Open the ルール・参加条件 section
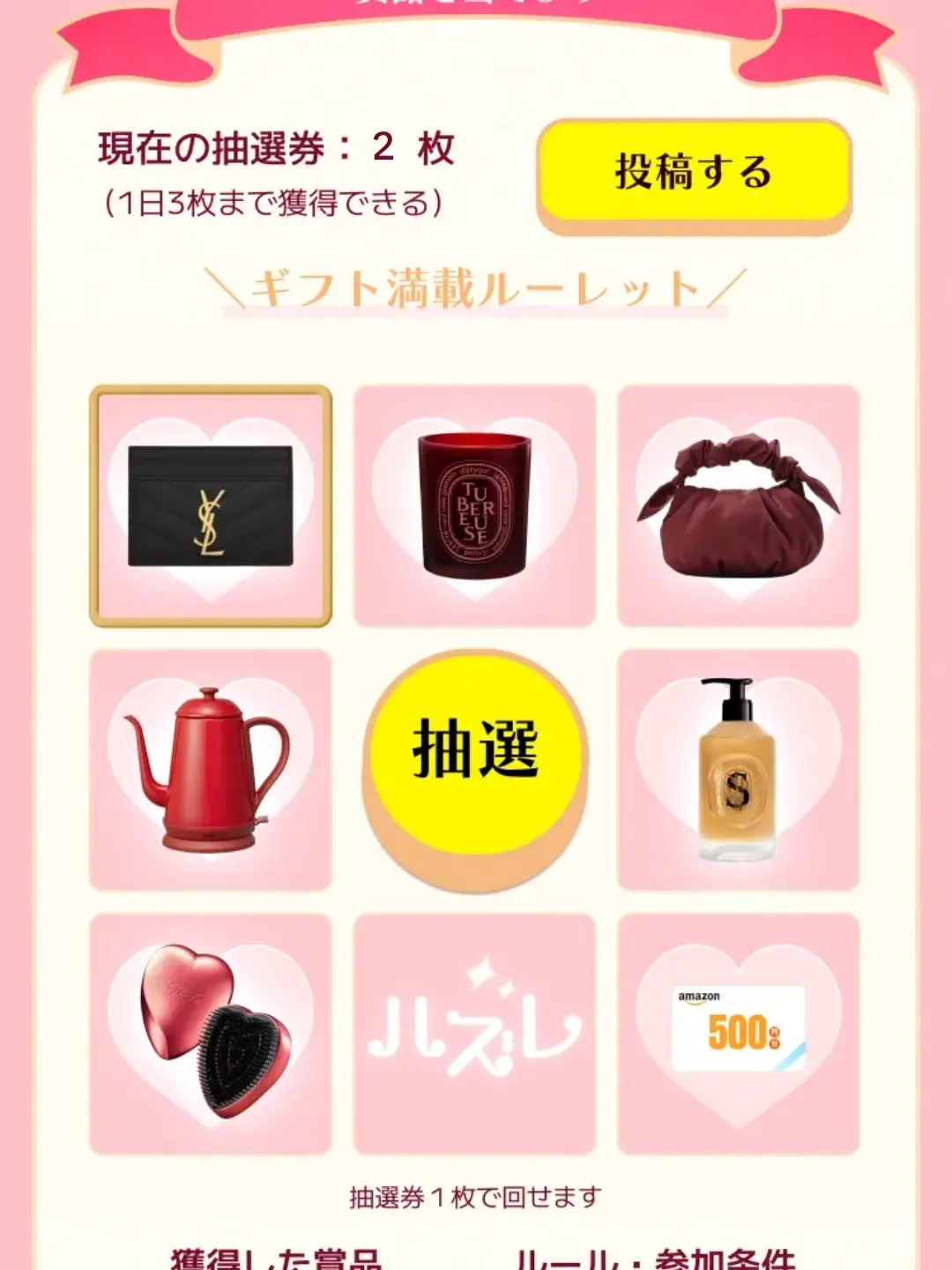 [x=655, y=1259]
